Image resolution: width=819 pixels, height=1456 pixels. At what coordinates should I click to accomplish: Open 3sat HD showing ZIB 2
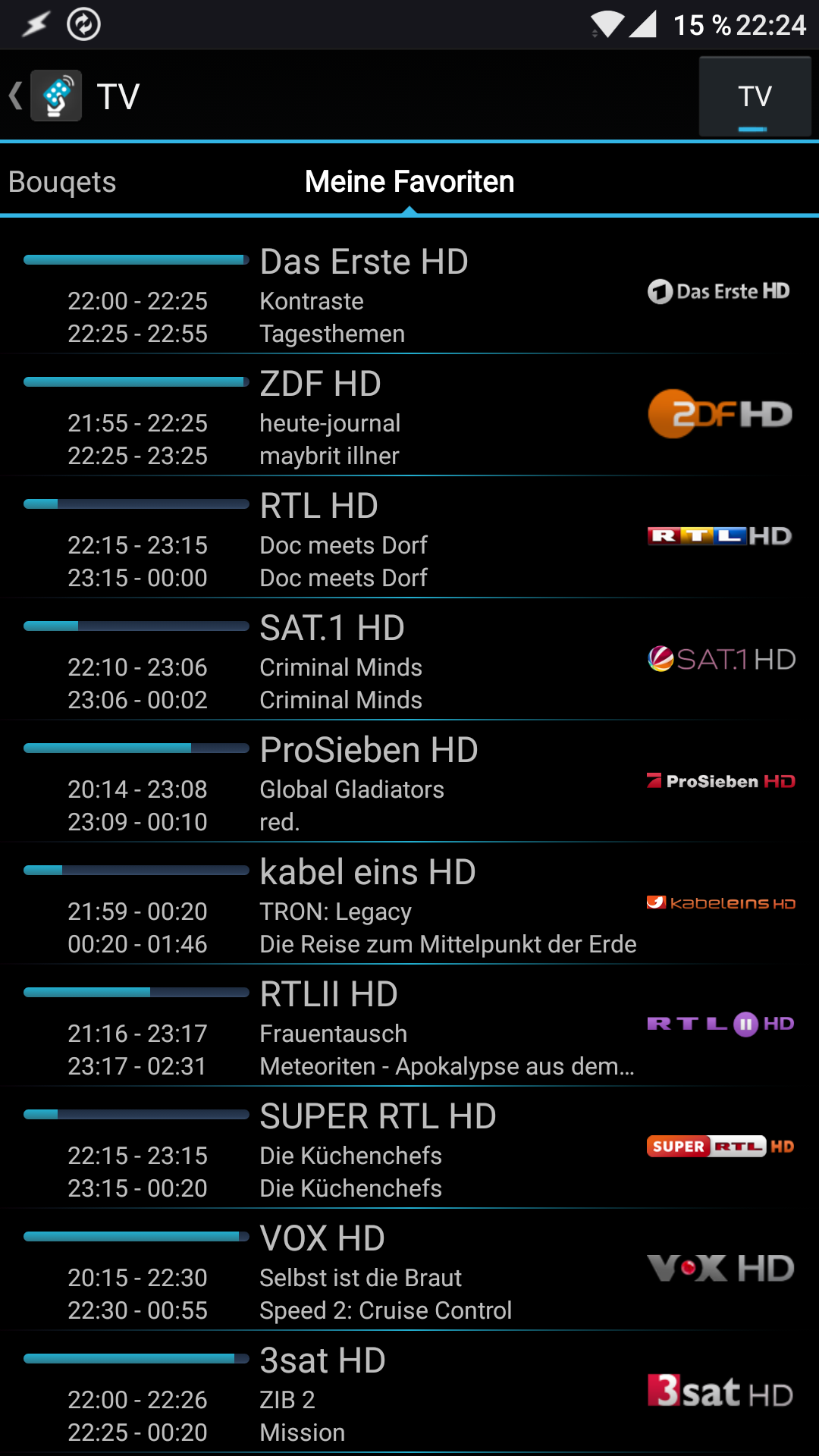coord(409,1393)
